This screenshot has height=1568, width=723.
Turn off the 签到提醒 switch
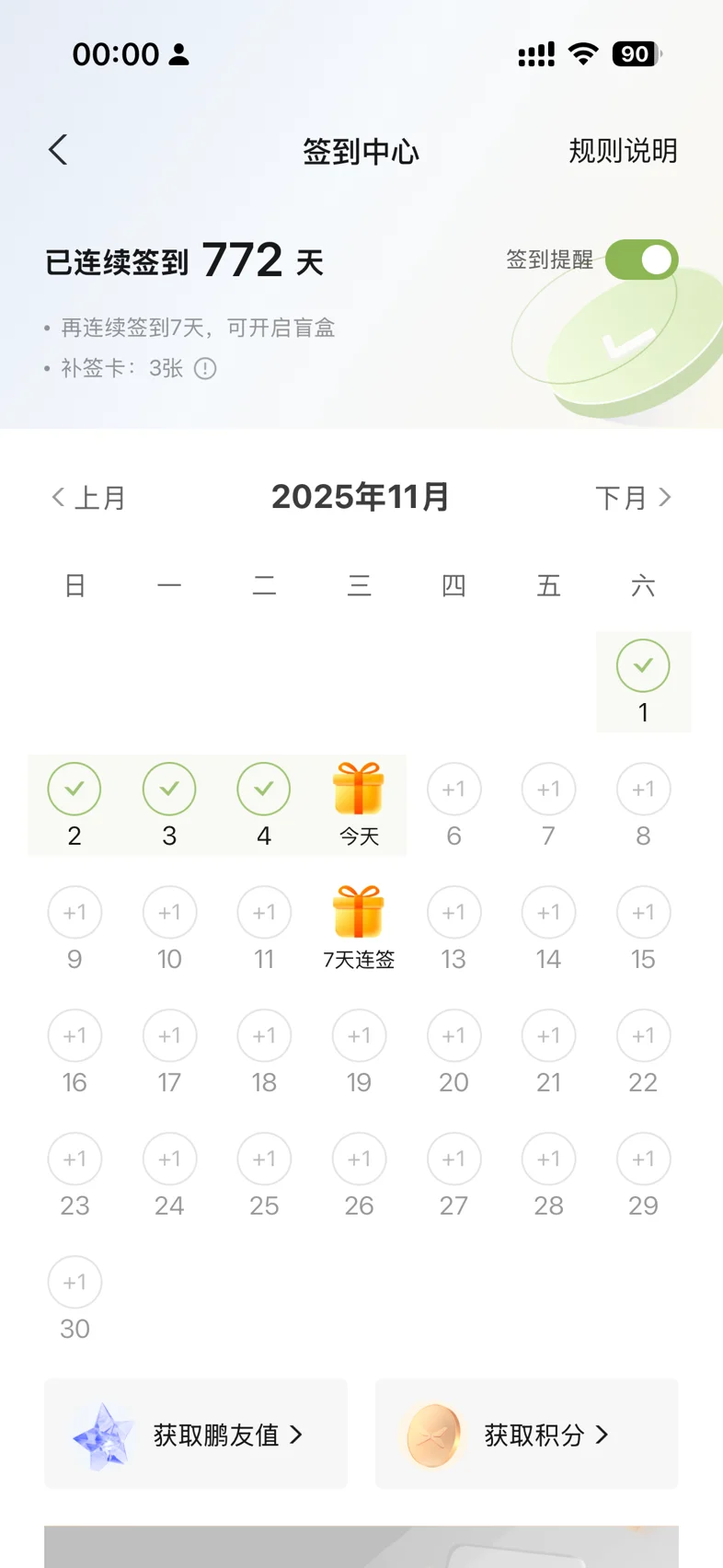[x=641, y=259]
